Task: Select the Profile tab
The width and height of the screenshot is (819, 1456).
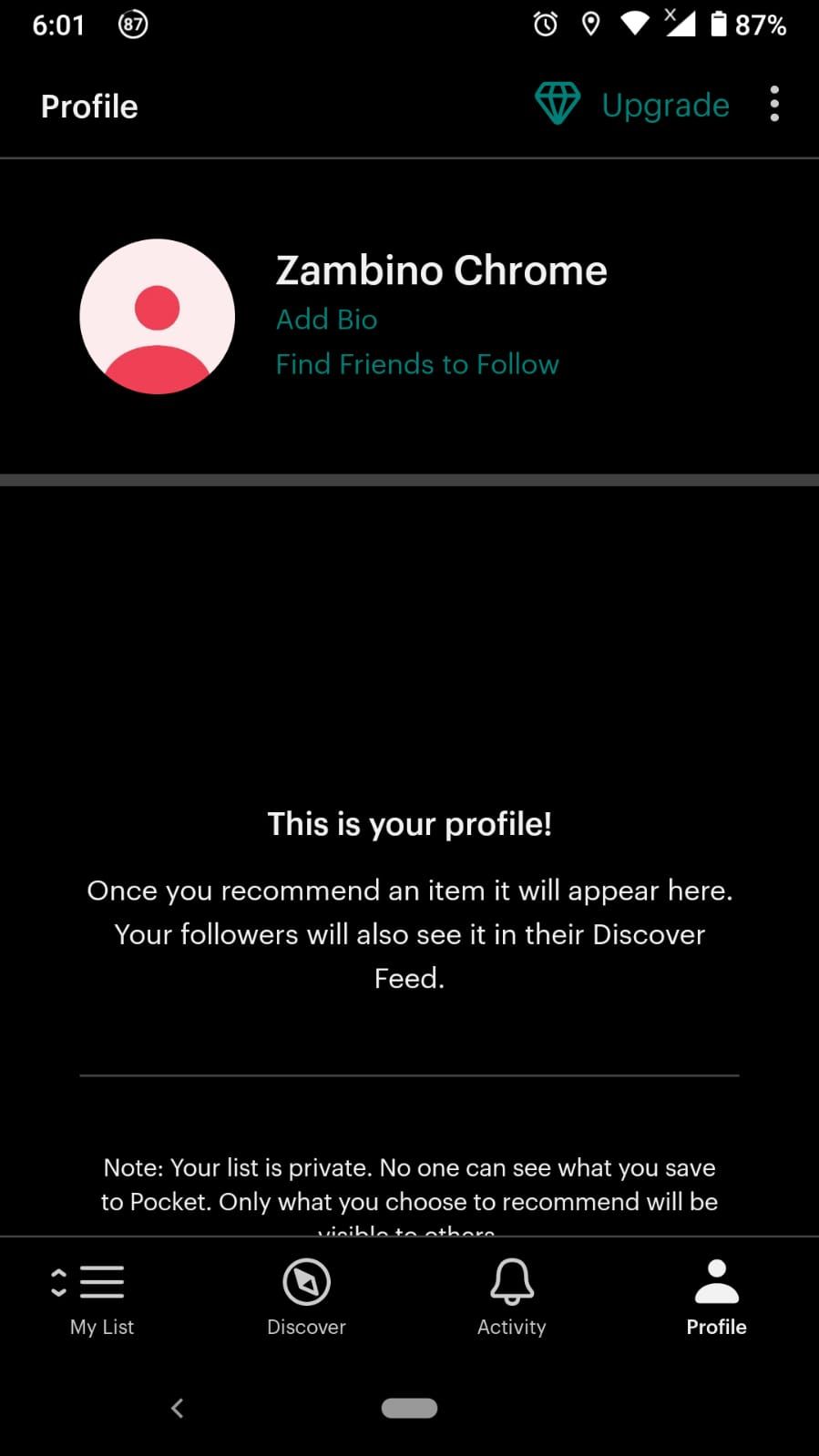Action: pos(716,1296)
